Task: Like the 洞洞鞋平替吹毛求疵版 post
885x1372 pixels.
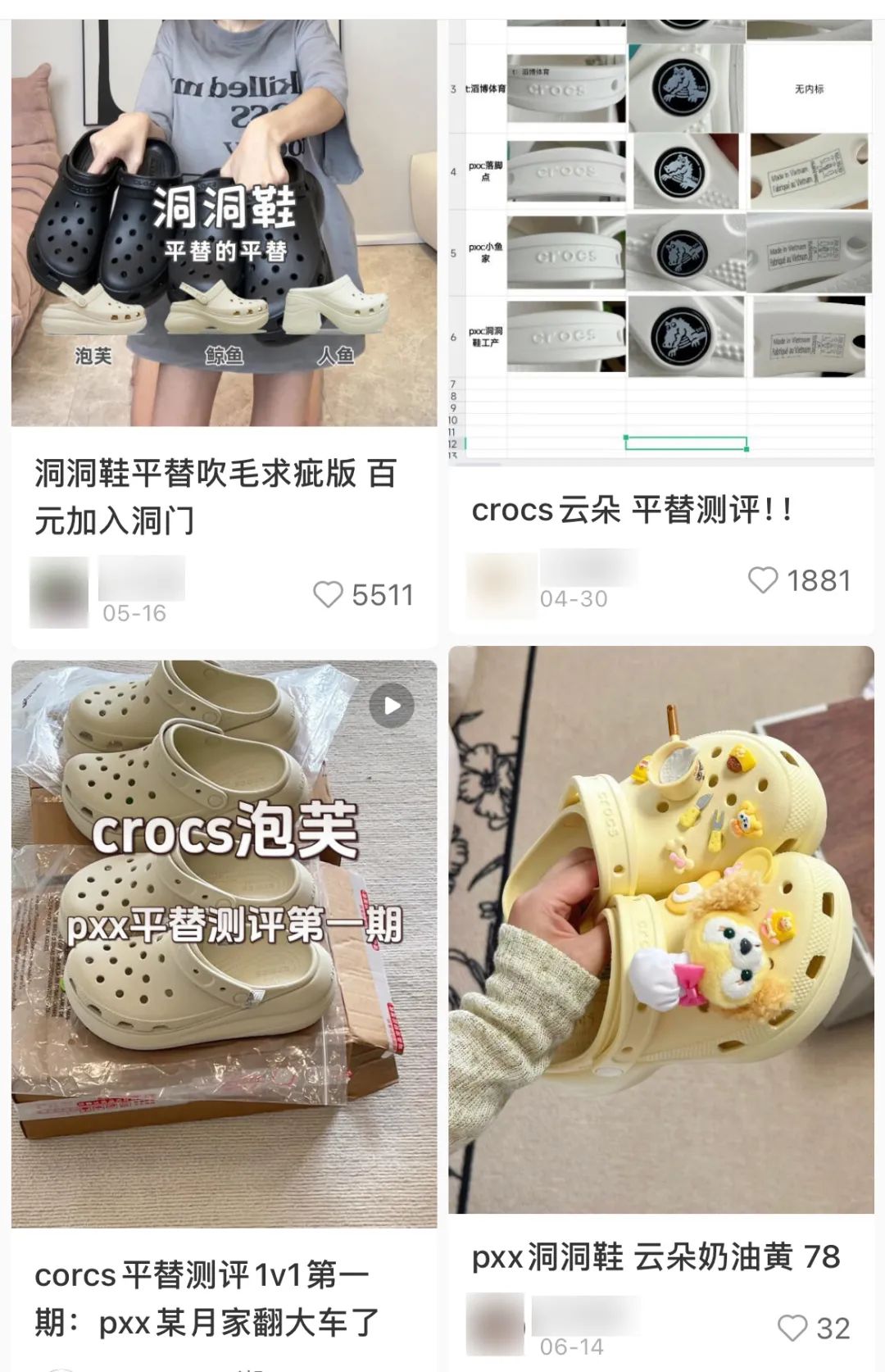Action: point(329,595)
